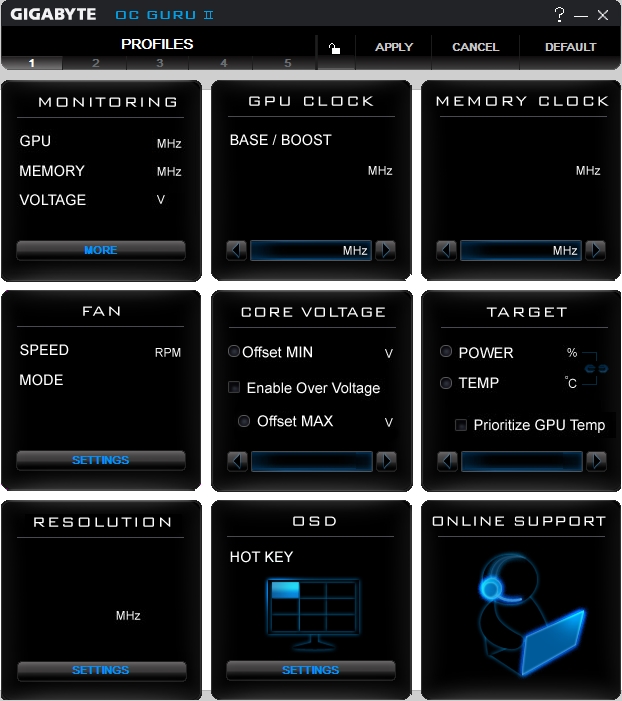Screen dimensions: 622x701
Task: Select the Offset MIN radio button
Action: click(234, 351)
